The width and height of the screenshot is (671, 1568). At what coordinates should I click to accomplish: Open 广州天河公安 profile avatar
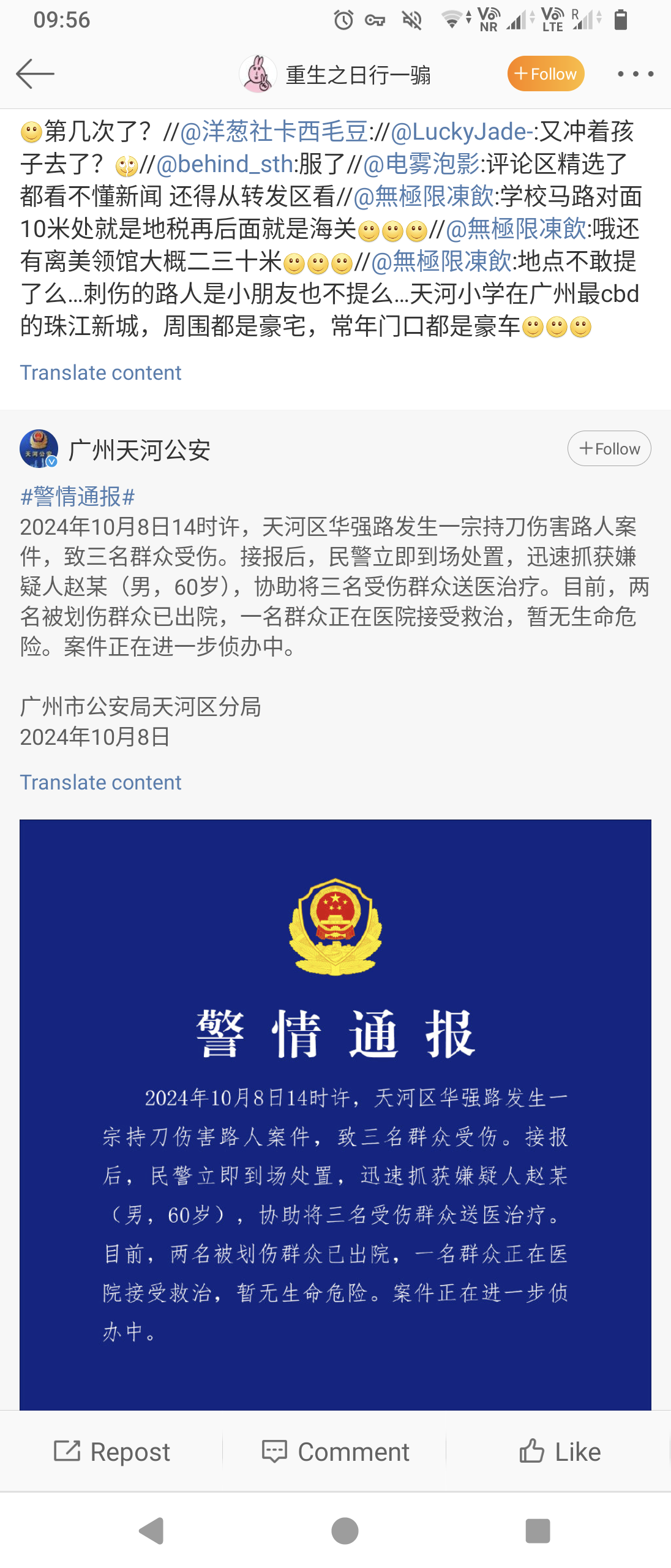(x=39, y=449)
